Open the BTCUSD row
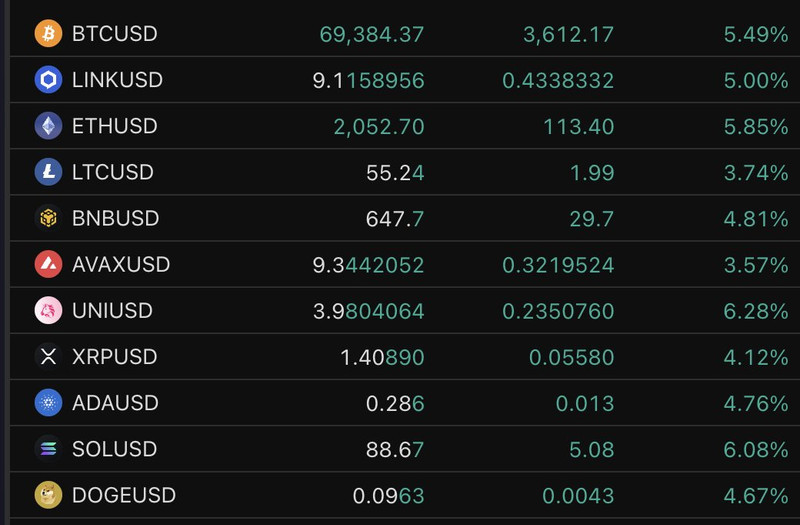The image size is (800, 525). point(114,34)
